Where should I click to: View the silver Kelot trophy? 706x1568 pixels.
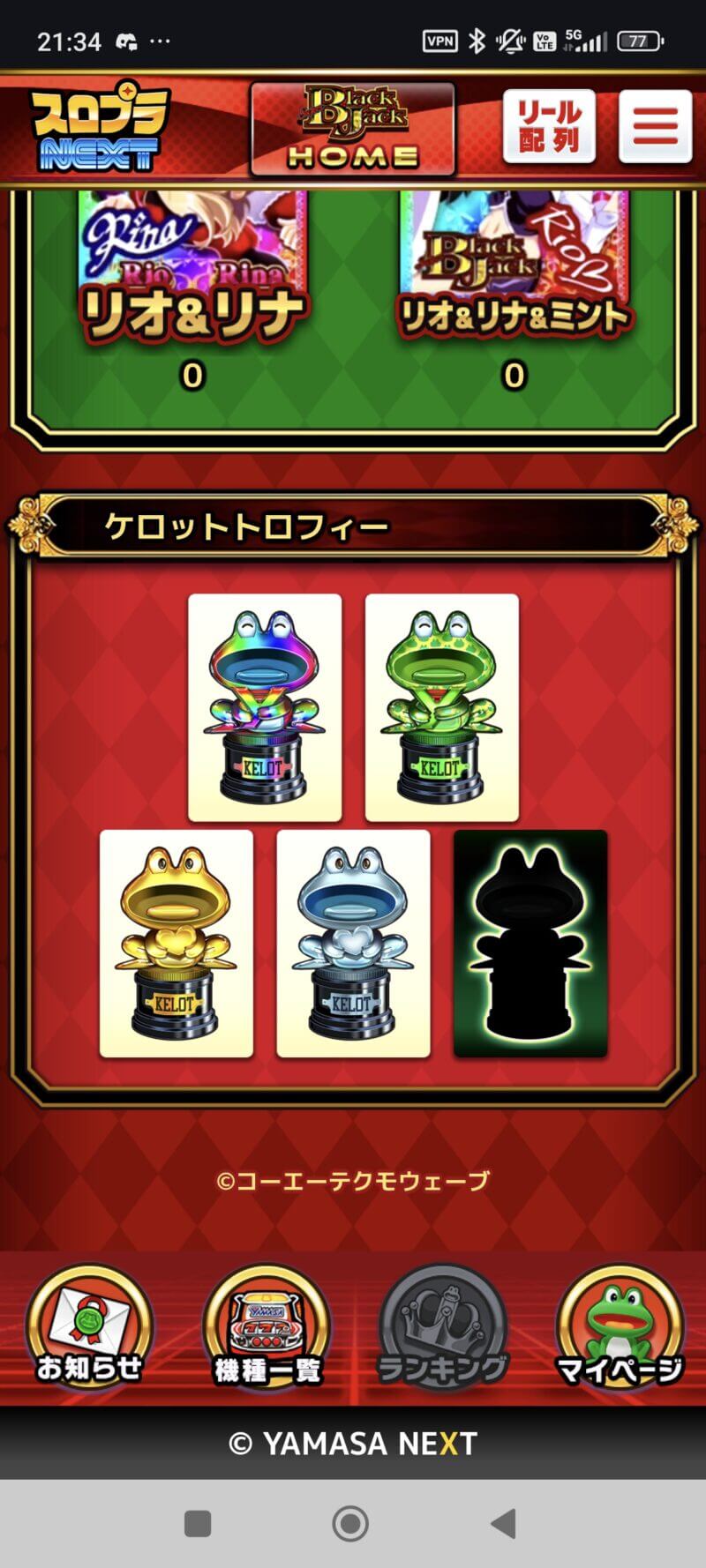tap(353, 943)
